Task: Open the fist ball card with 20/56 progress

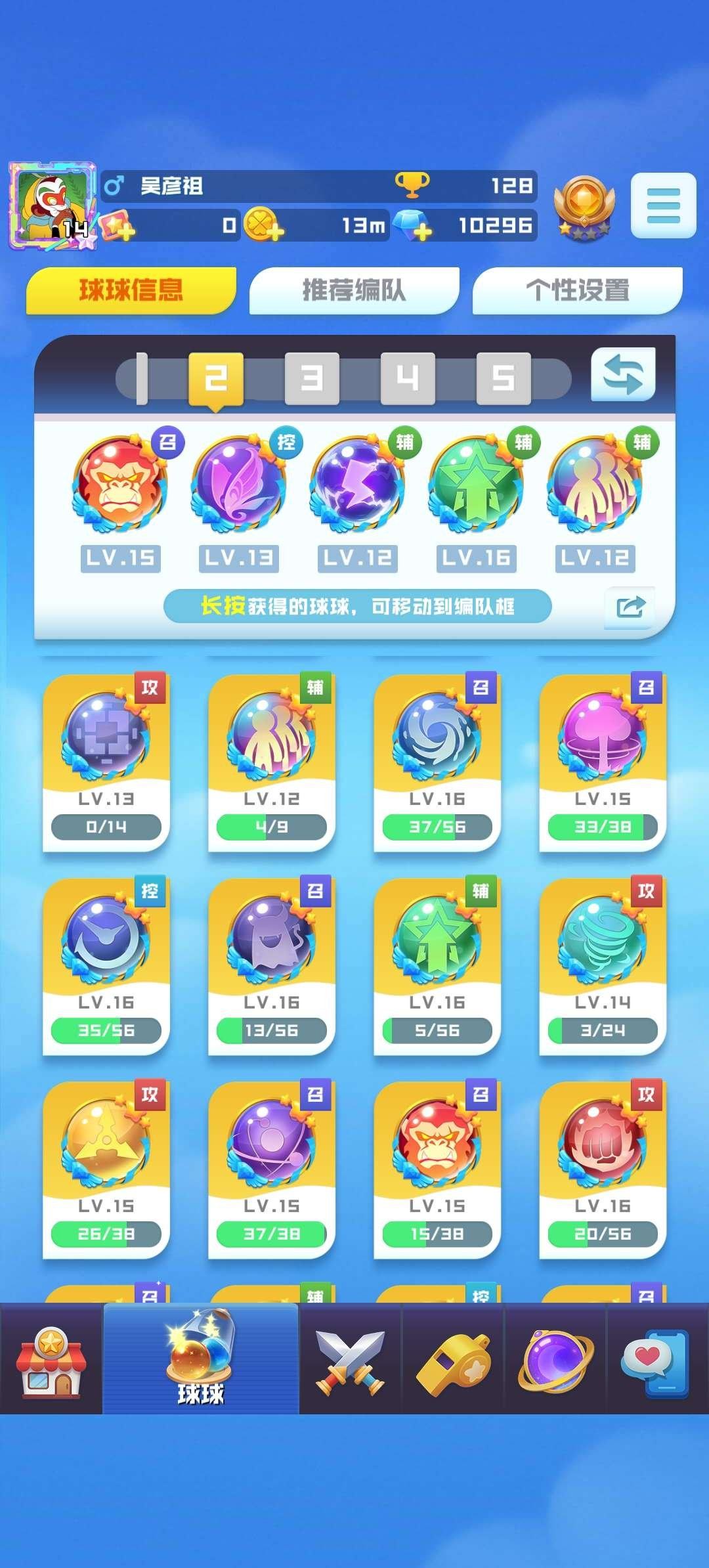Action: coord(603,1169)
